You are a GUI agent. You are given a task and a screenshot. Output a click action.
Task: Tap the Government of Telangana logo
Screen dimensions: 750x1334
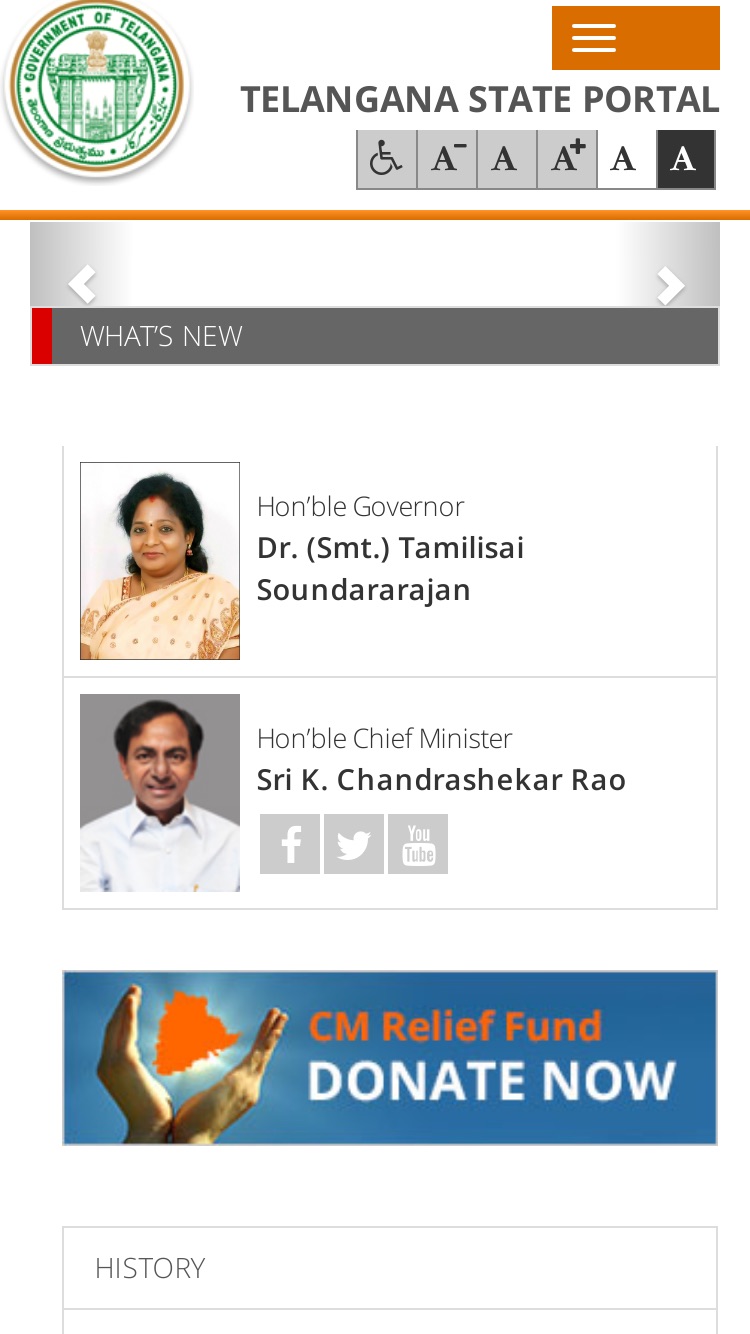(96, 90)
